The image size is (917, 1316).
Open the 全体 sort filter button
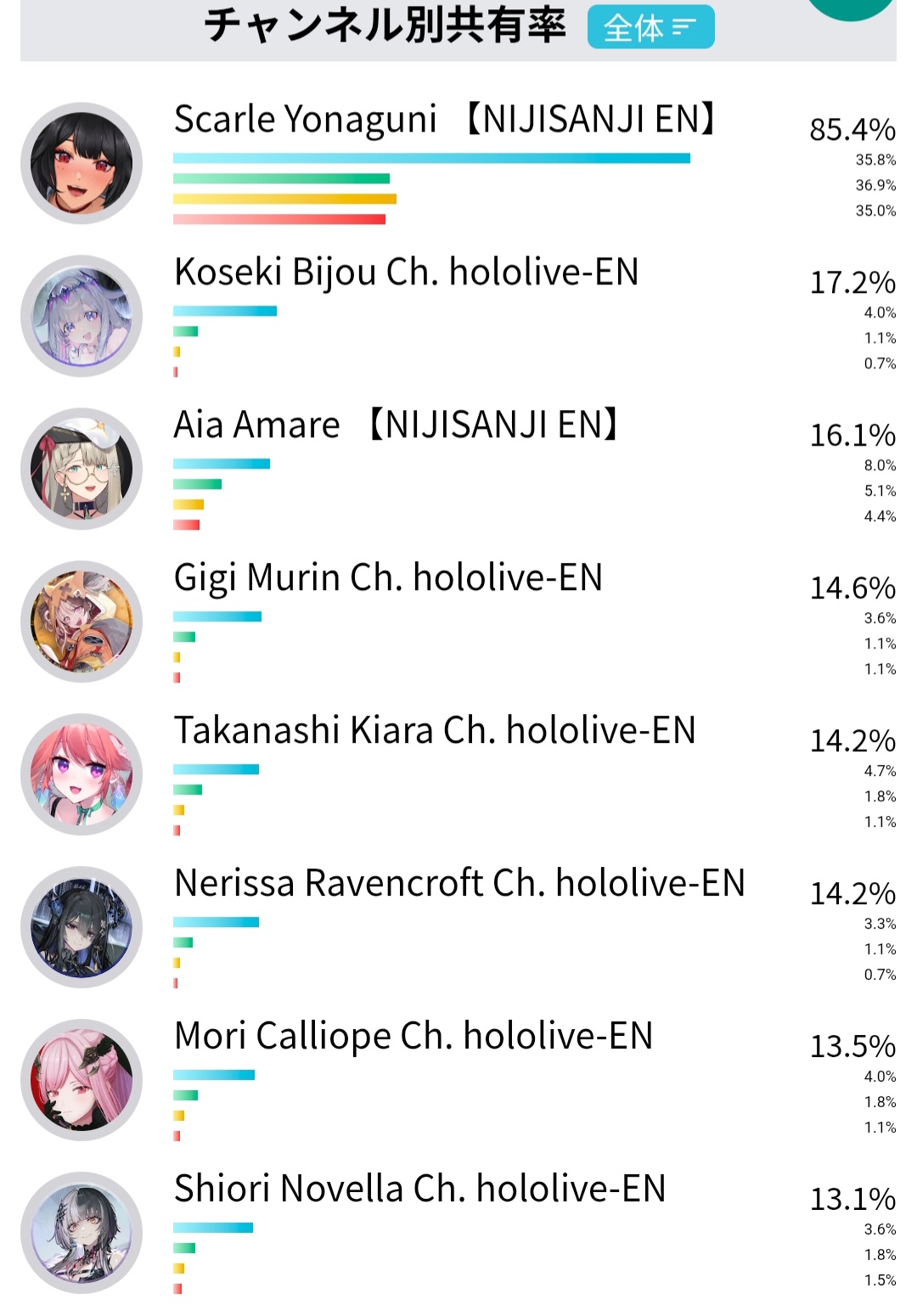tap(650, 27)
